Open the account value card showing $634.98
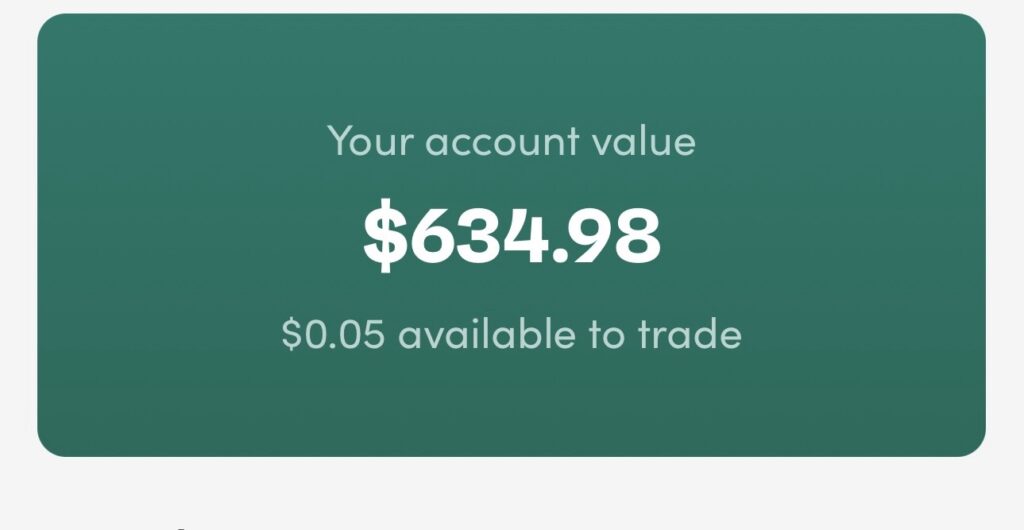 pos(511,236)
